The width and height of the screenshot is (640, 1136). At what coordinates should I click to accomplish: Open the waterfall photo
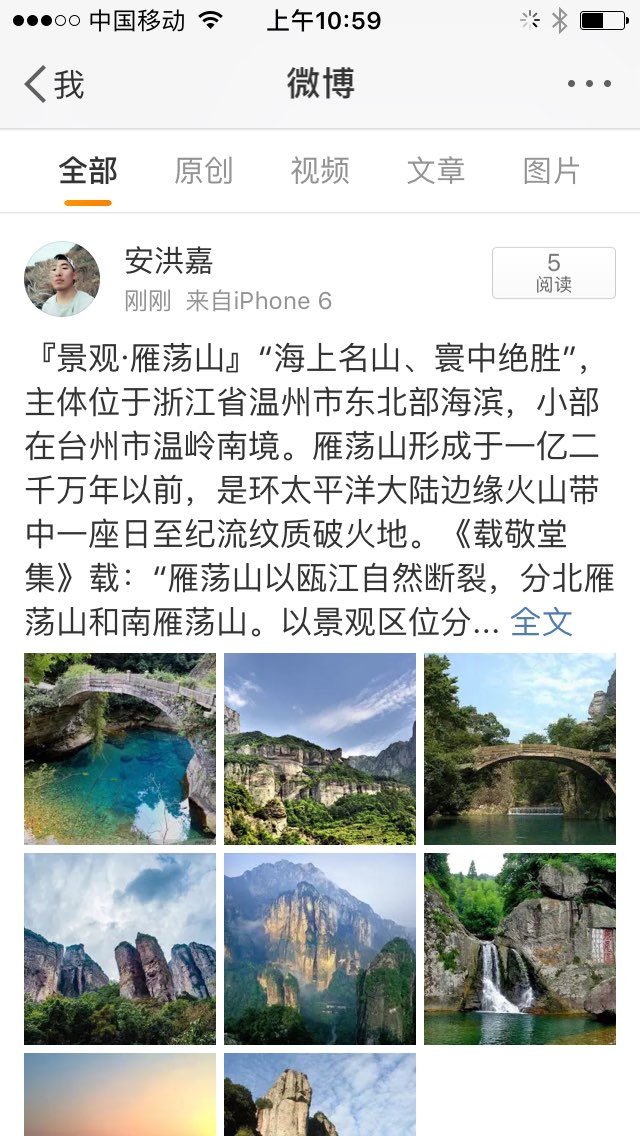point(520,948)
